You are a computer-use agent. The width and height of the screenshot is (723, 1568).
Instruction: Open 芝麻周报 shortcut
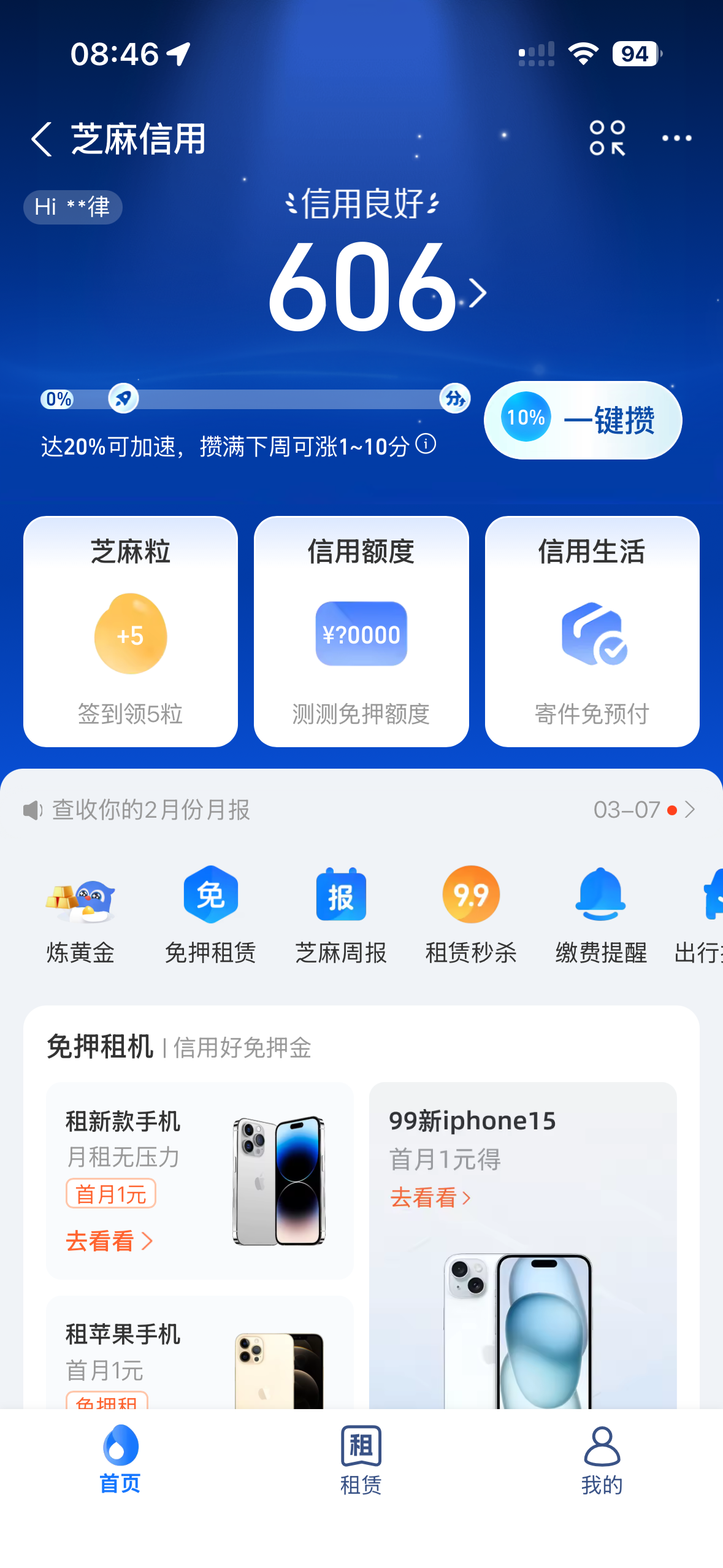(x=341, y=915)
